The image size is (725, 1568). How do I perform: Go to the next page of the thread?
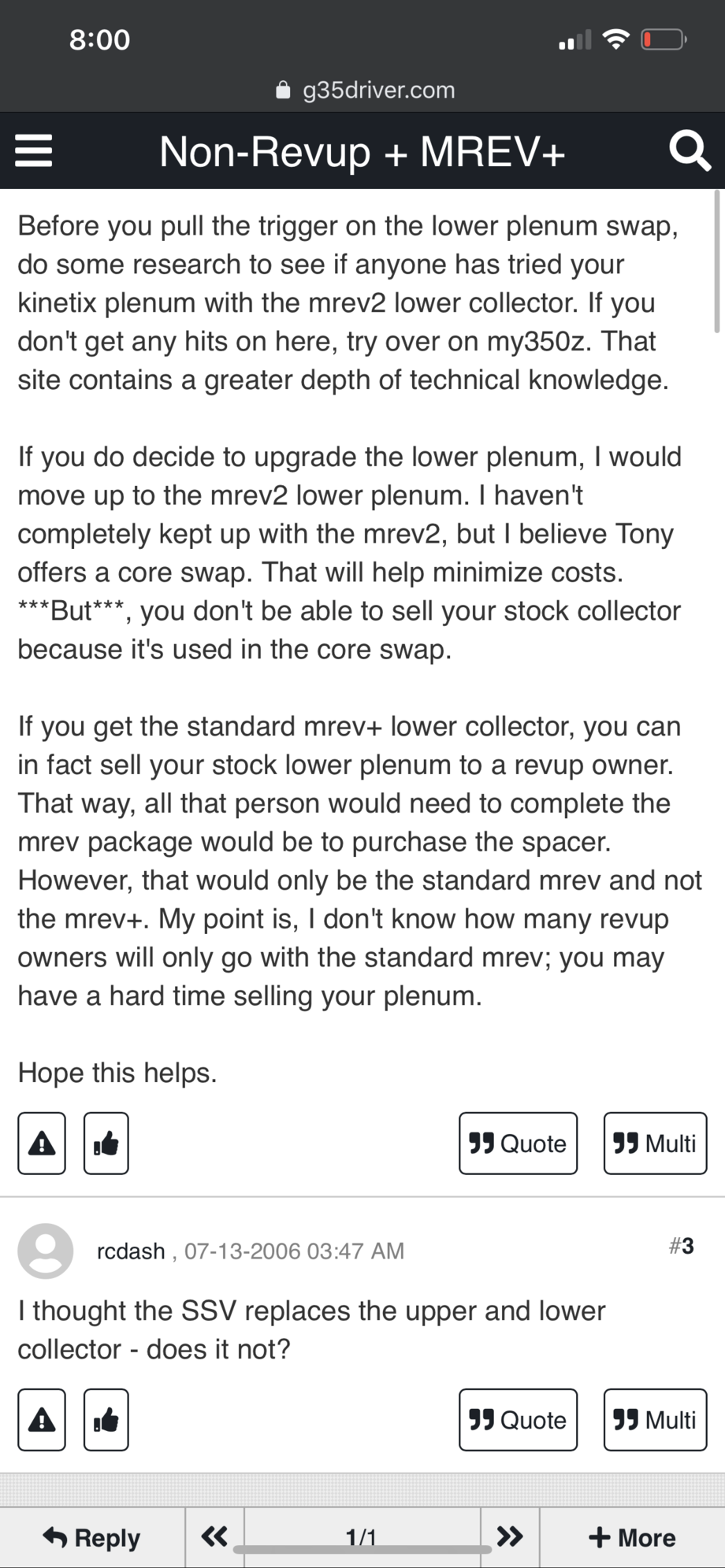(510, 1536)
